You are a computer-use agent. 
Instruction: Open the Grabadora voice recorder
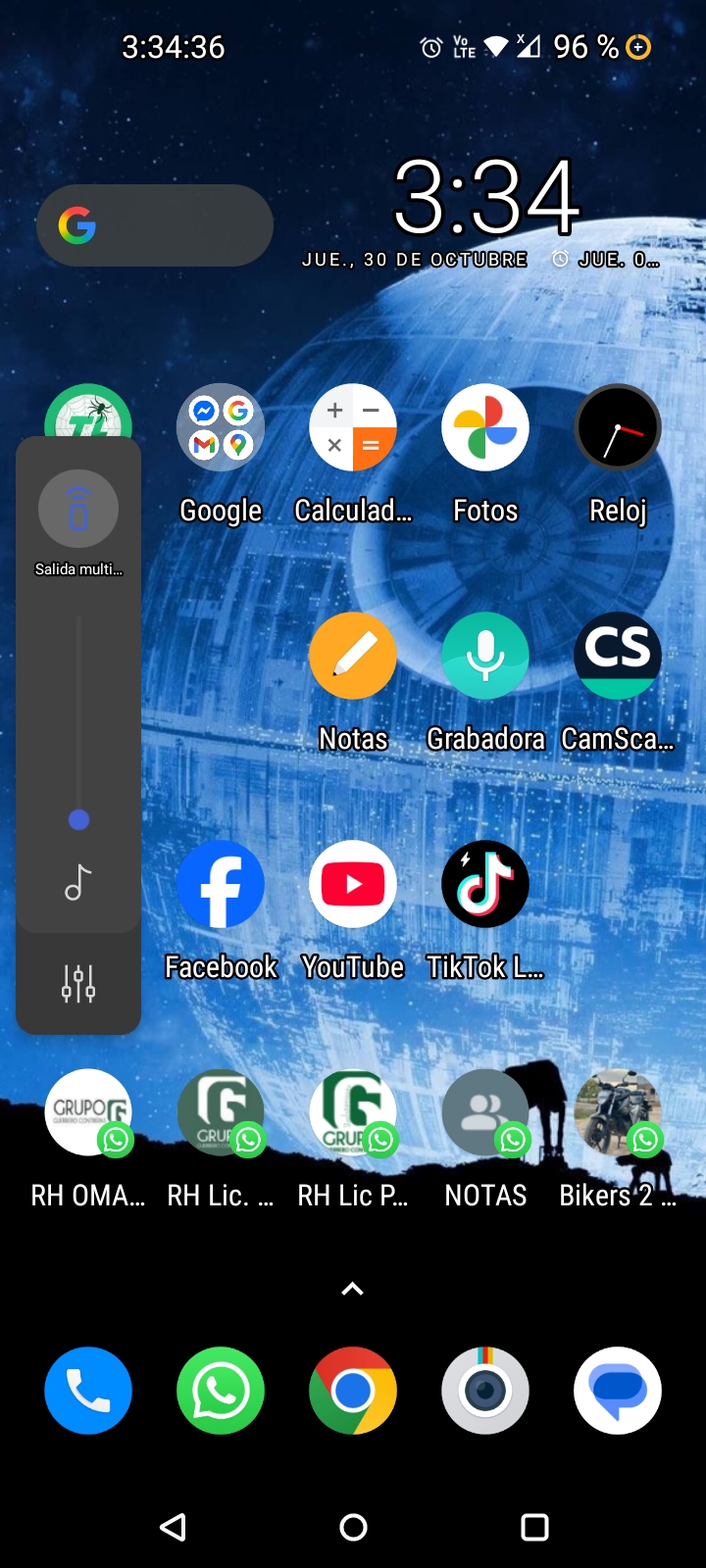click(x=485, y=657)
